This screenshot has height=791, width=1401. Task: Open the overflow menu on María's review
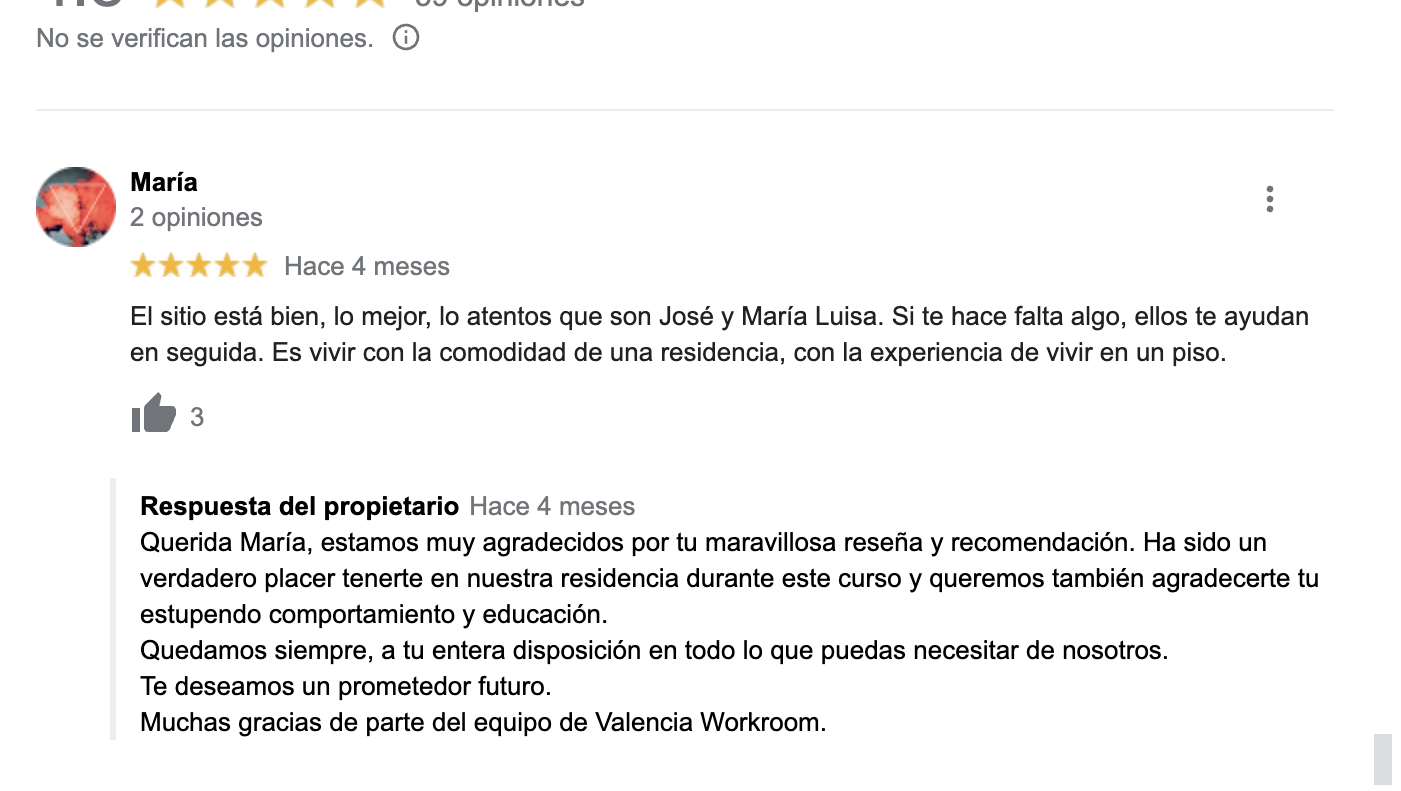[x=1269, y=199]
